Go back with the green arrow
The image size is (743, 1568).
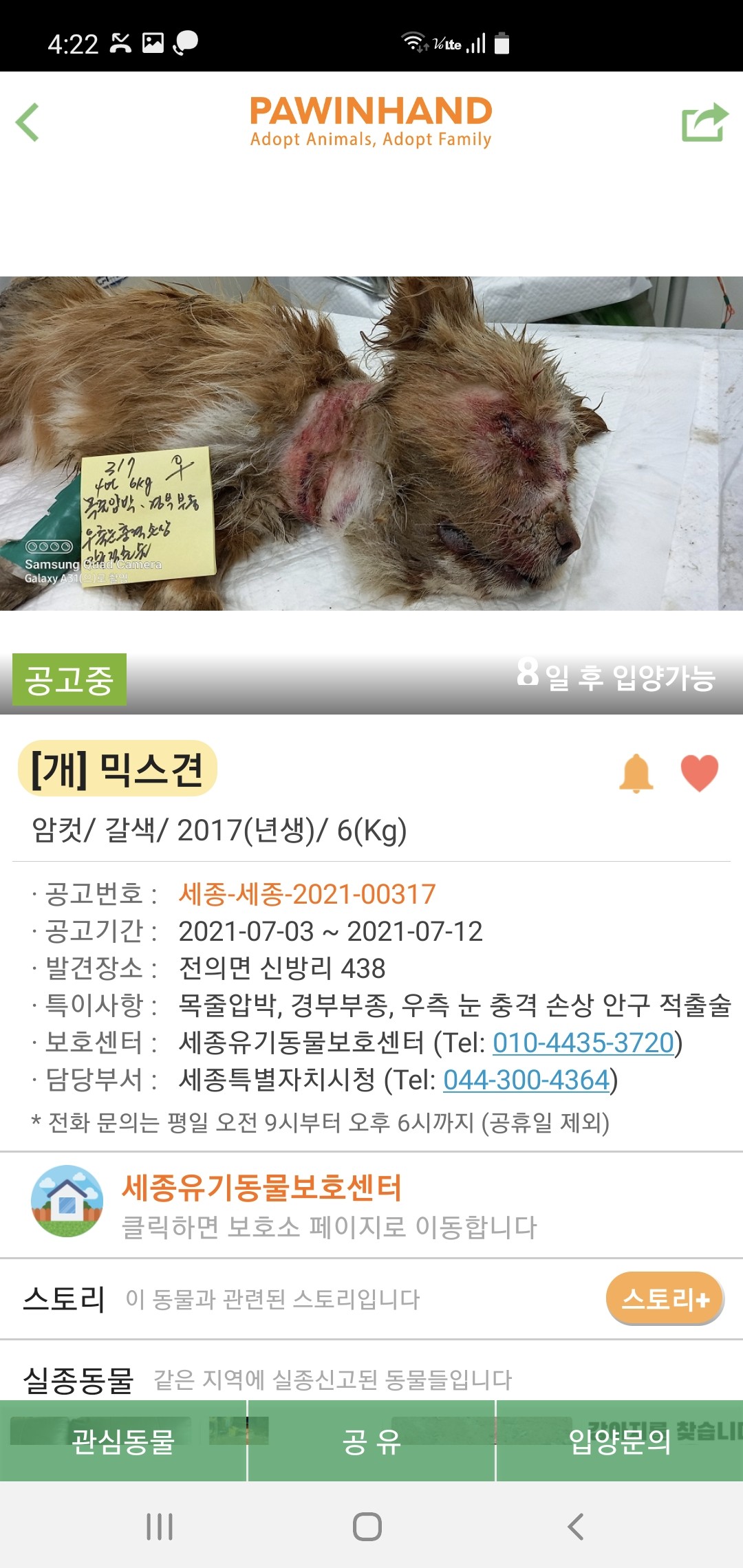[x=28, y=122]
